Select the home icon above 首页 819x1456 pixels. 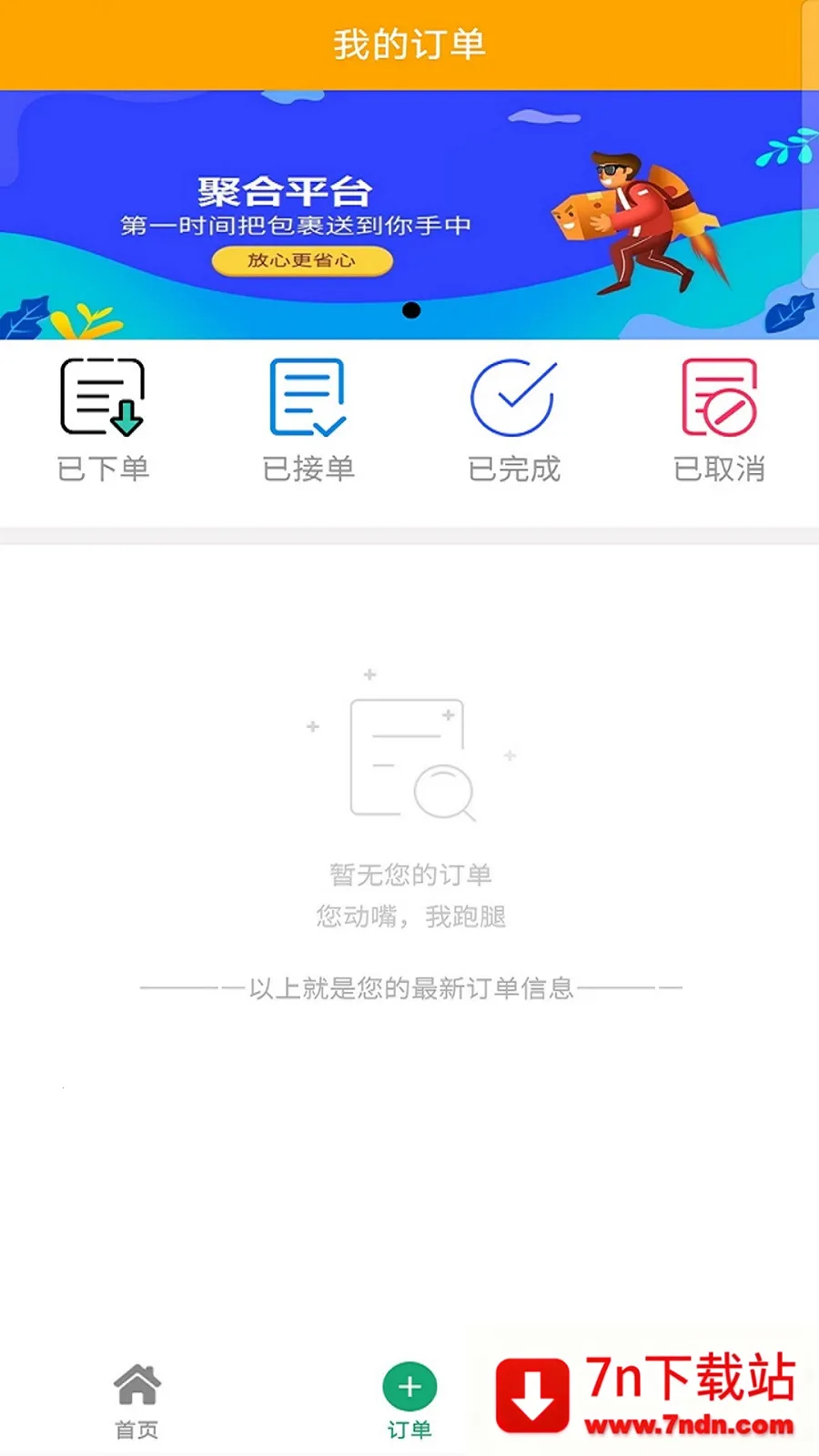[x=138, y=1383]
